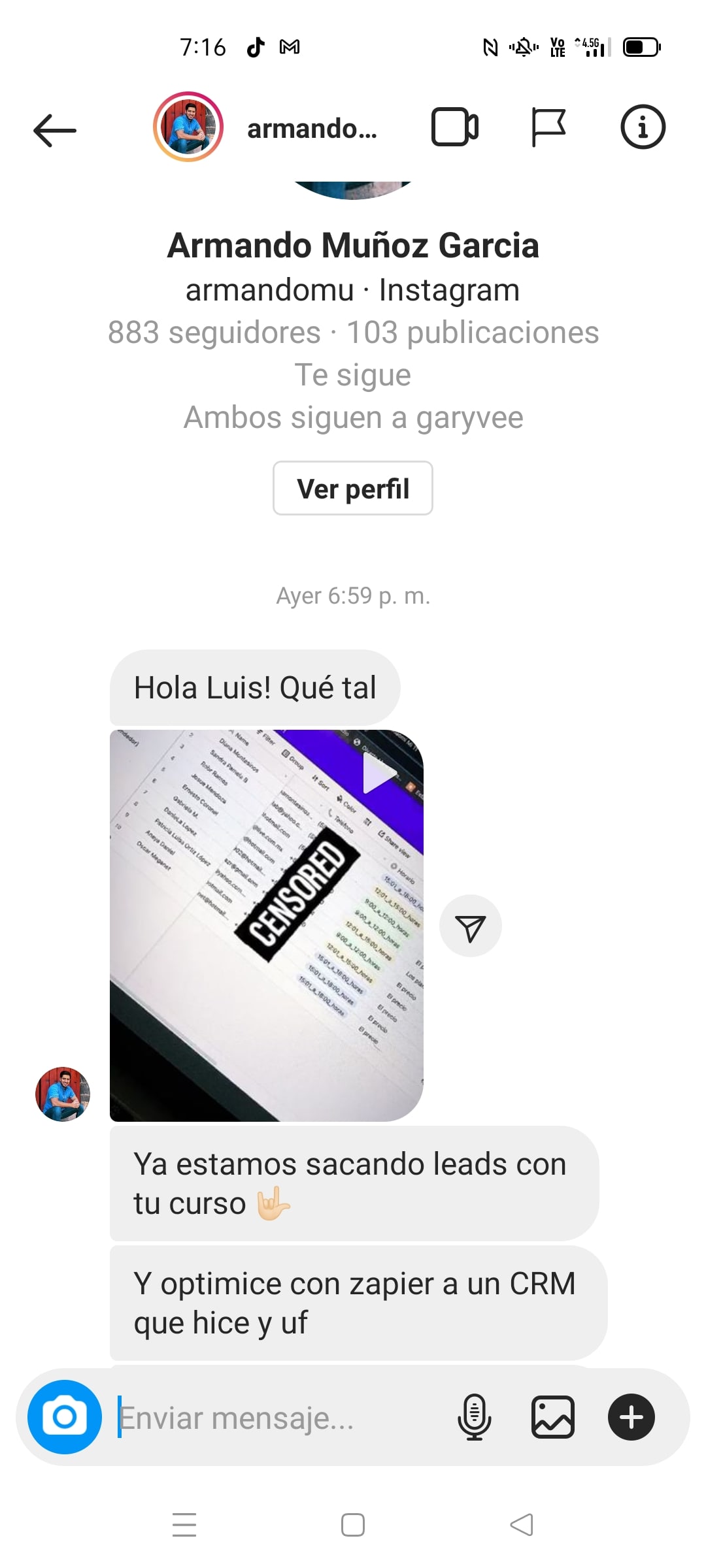Open more options with the plus button
Viewport: 706px width, 1568px height.
pos(631,1416)
